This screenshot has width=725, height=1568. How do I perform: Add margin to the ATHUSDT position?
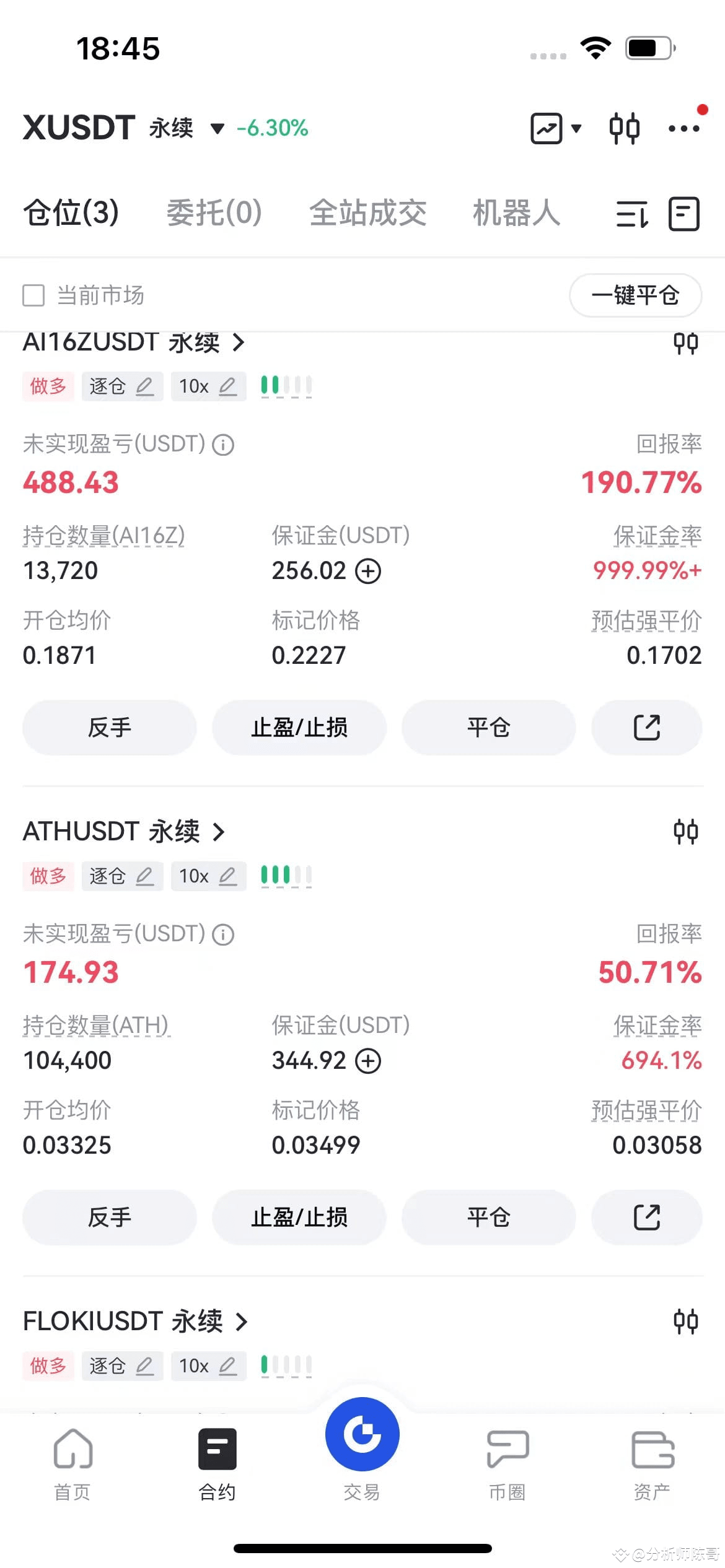(x=368, y=1061)
